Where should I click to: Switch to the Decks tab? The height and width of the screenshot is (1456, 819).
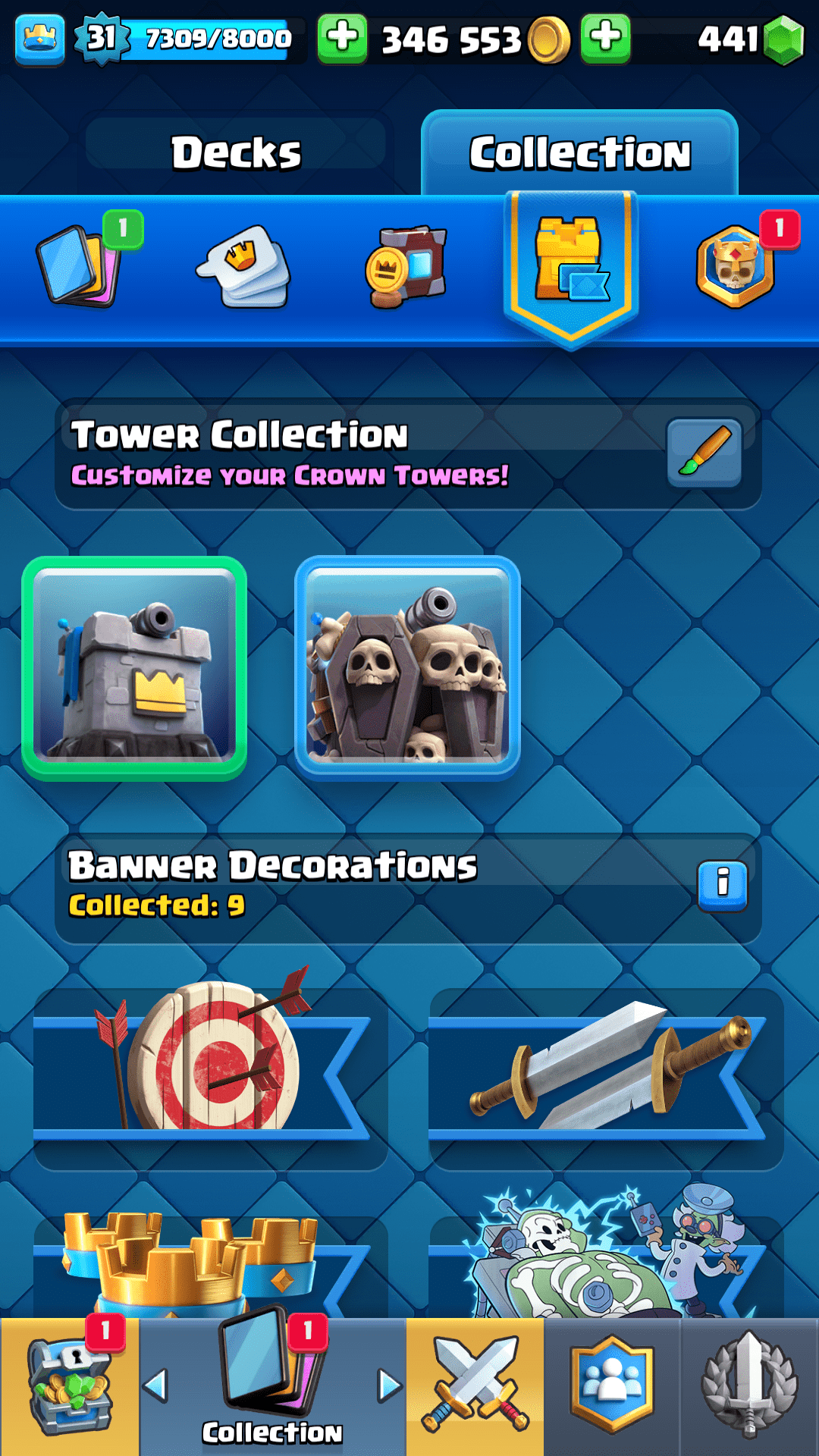(236, 152)
